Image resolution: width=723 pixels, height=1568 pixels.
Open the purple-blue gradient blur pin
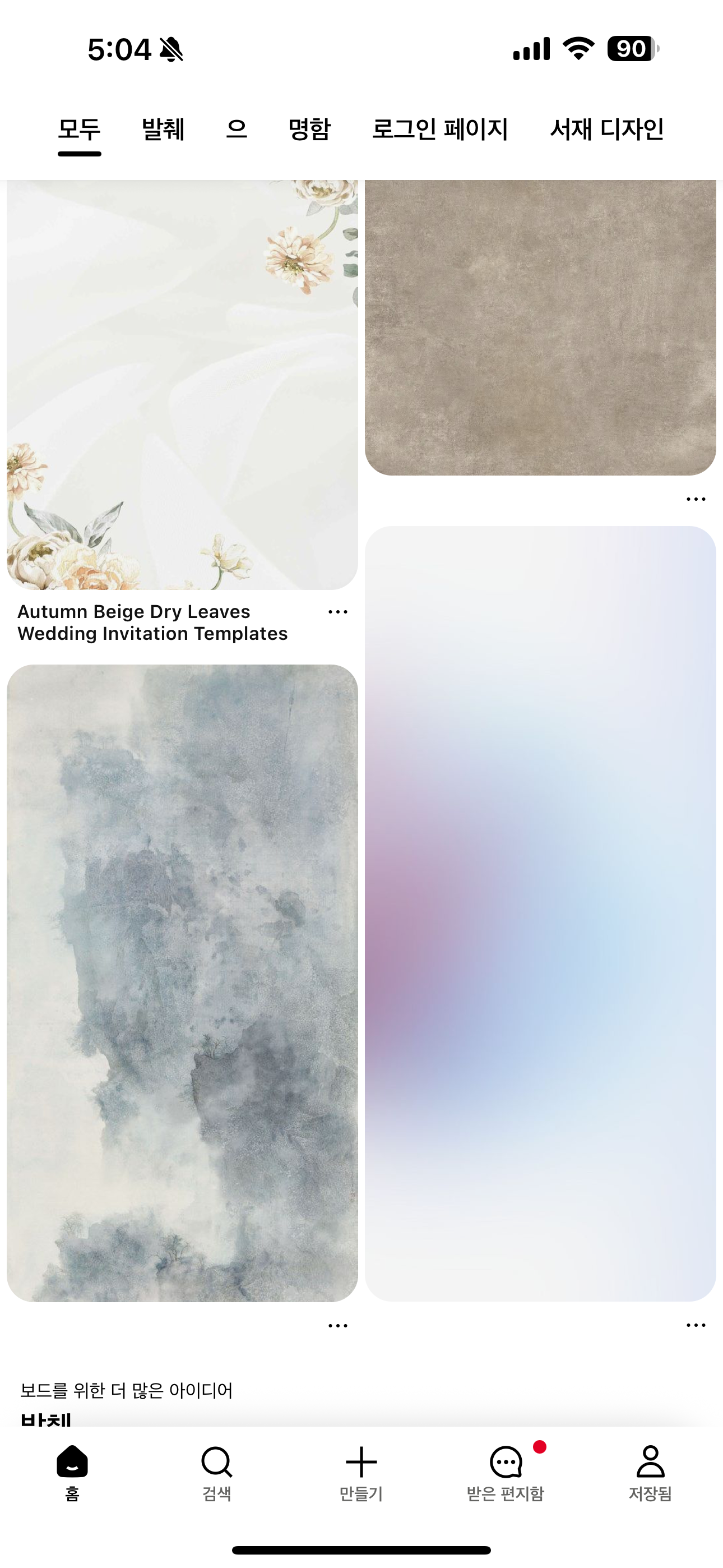[x=540, y=913]
